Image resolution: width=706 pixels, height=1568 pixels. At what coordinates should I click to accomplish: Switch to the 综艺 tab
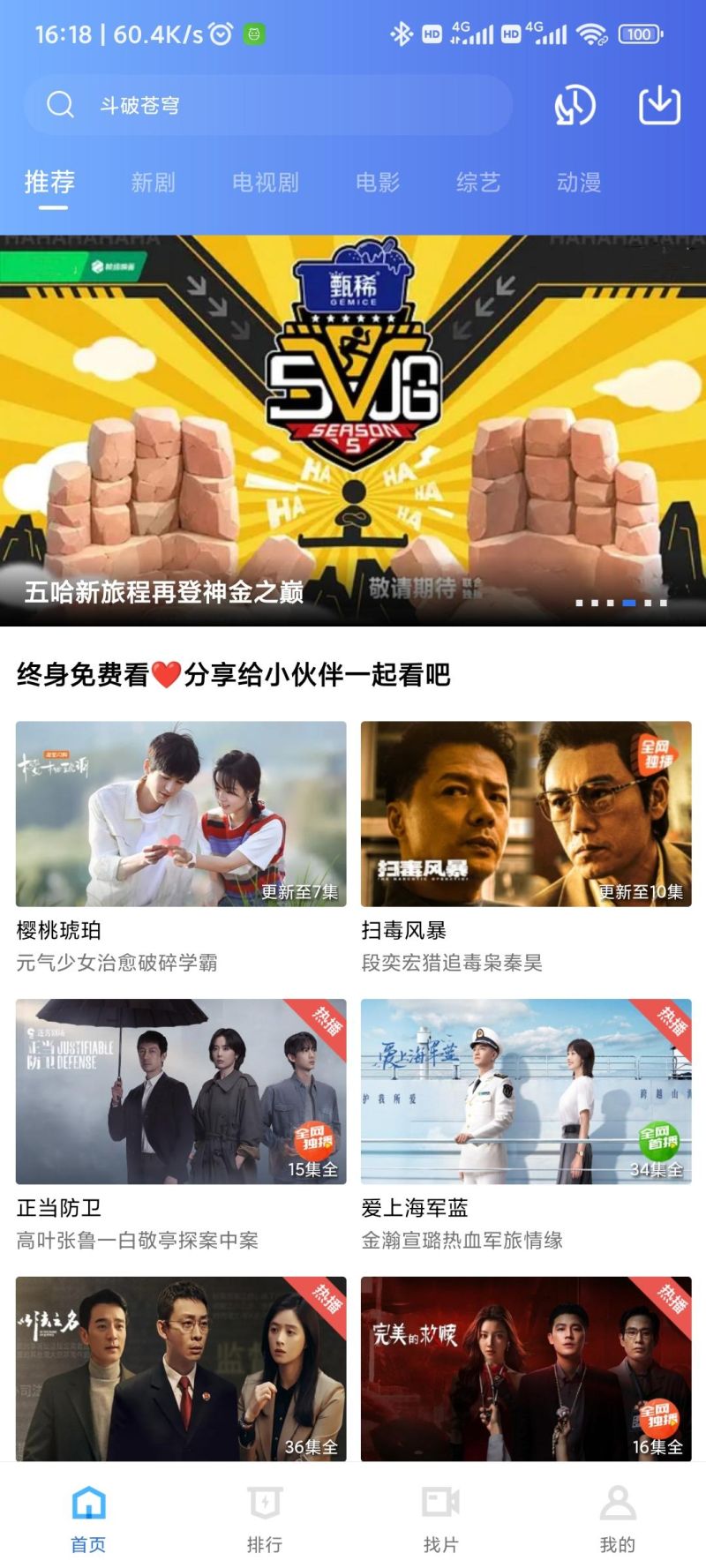tap(478, 183)
